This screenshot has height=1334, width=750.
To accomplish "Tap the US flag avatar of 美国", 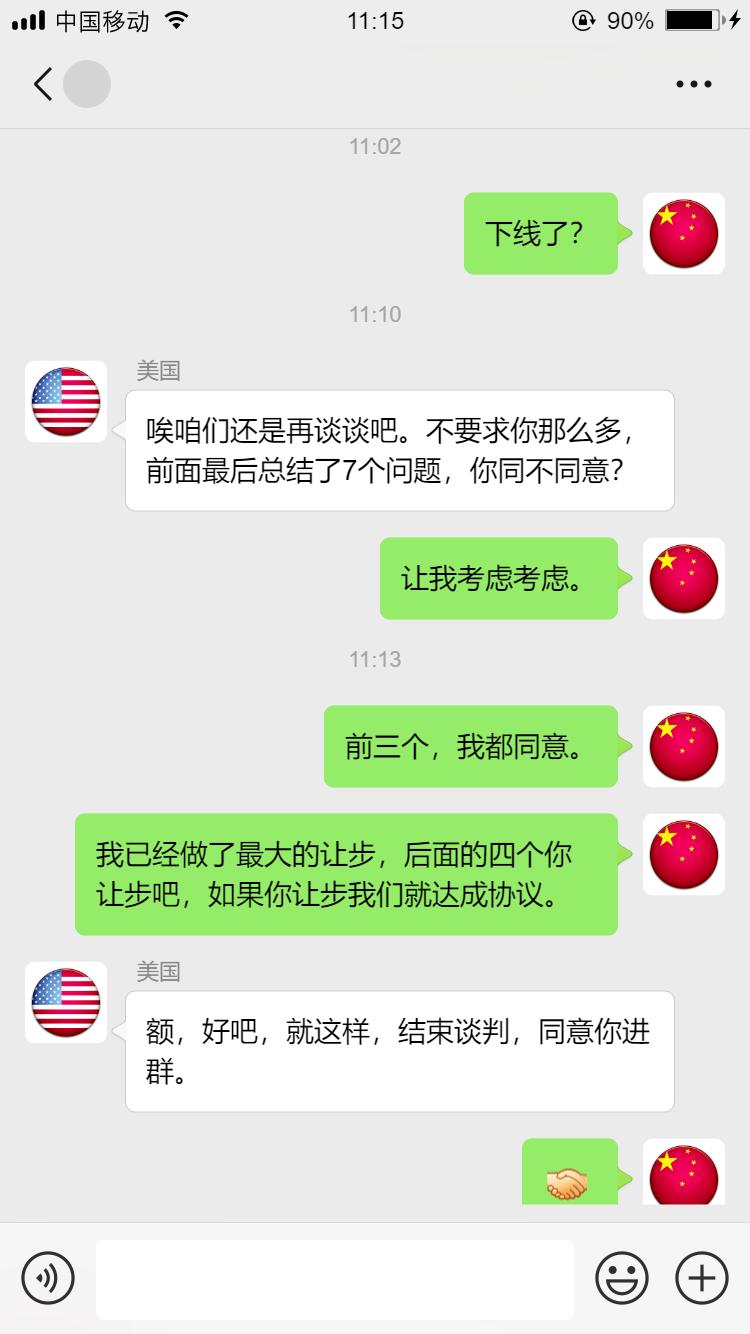I will pos(65,401).
